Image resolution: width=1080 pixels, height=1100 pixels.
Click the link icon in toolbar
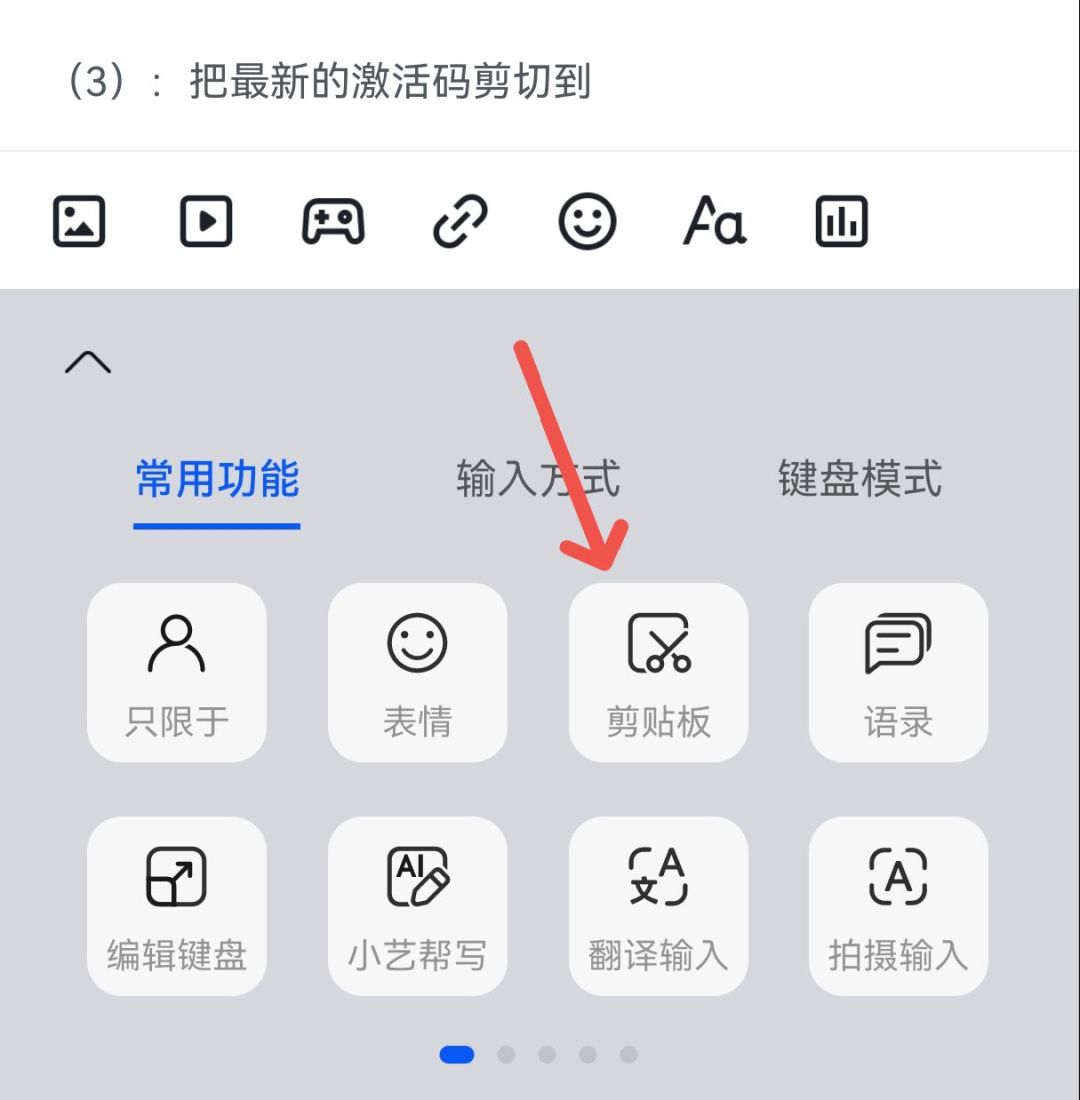(x=459, y=220)
